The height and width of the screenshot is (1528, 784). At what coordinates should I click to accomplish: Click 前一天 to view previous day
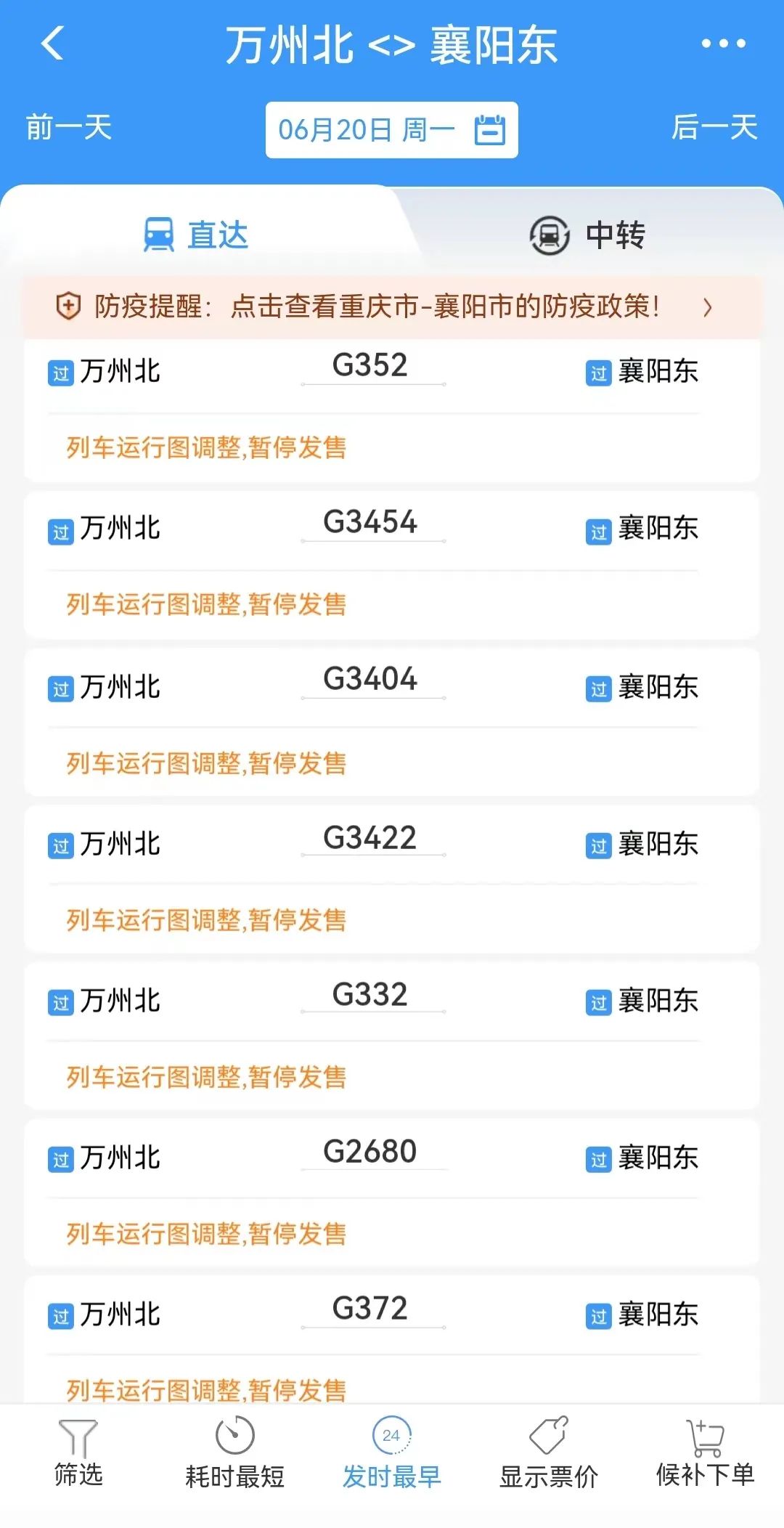click(x=68, y=129)
